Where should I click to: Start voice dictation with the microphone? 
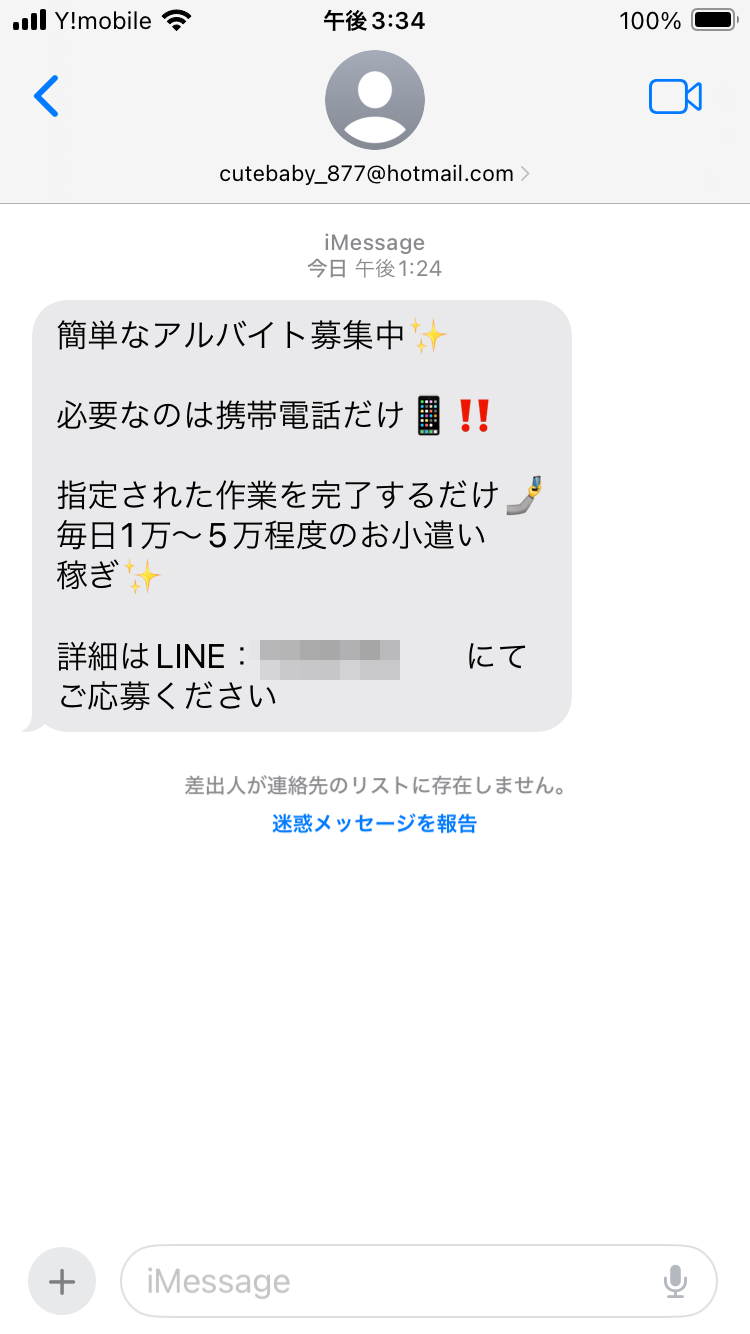pyautogui.click(x=676, y=1281)
